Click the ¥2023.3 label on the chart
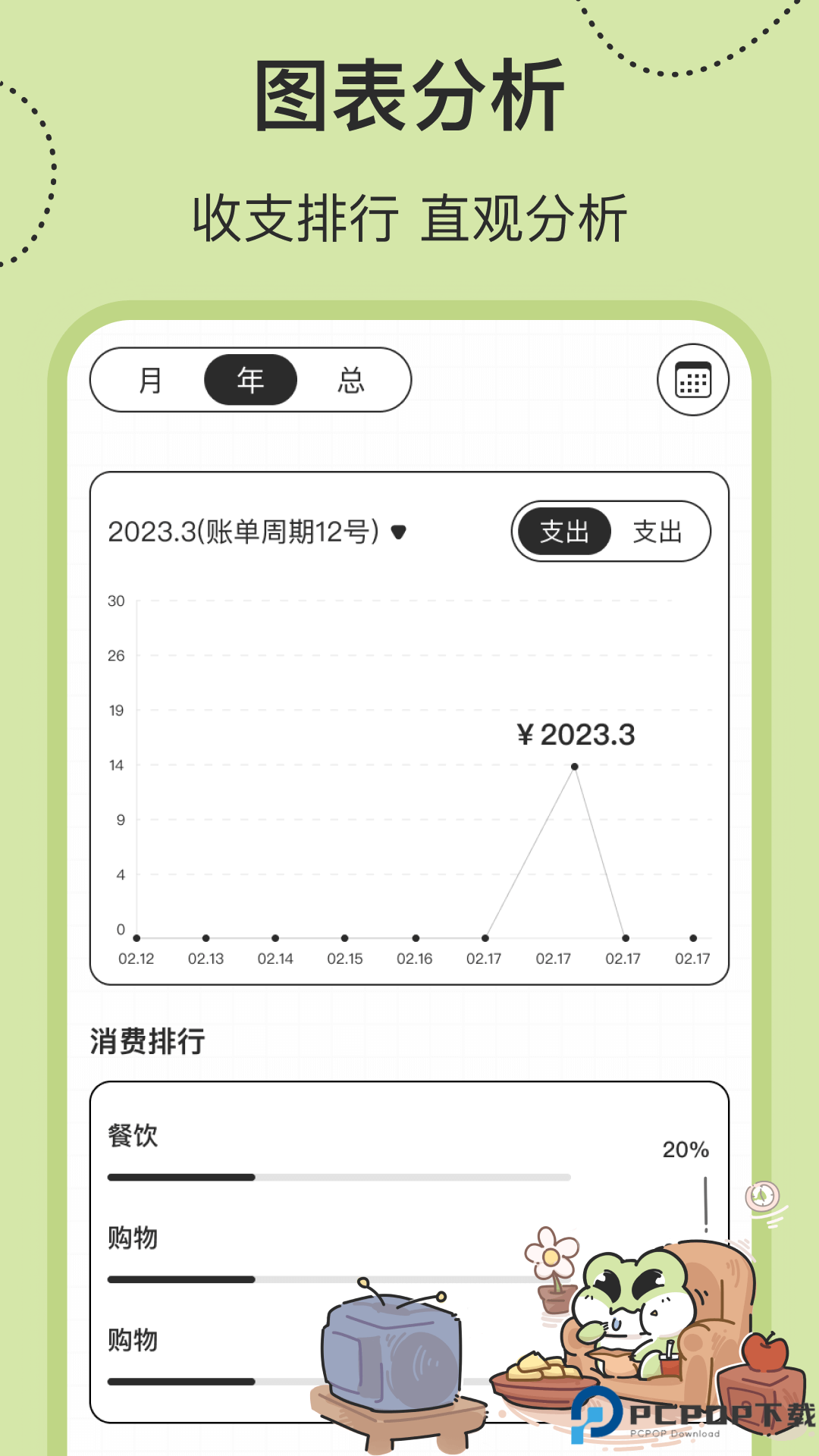The height and width of the screenshot is (1456, 819). click(575, 734)
